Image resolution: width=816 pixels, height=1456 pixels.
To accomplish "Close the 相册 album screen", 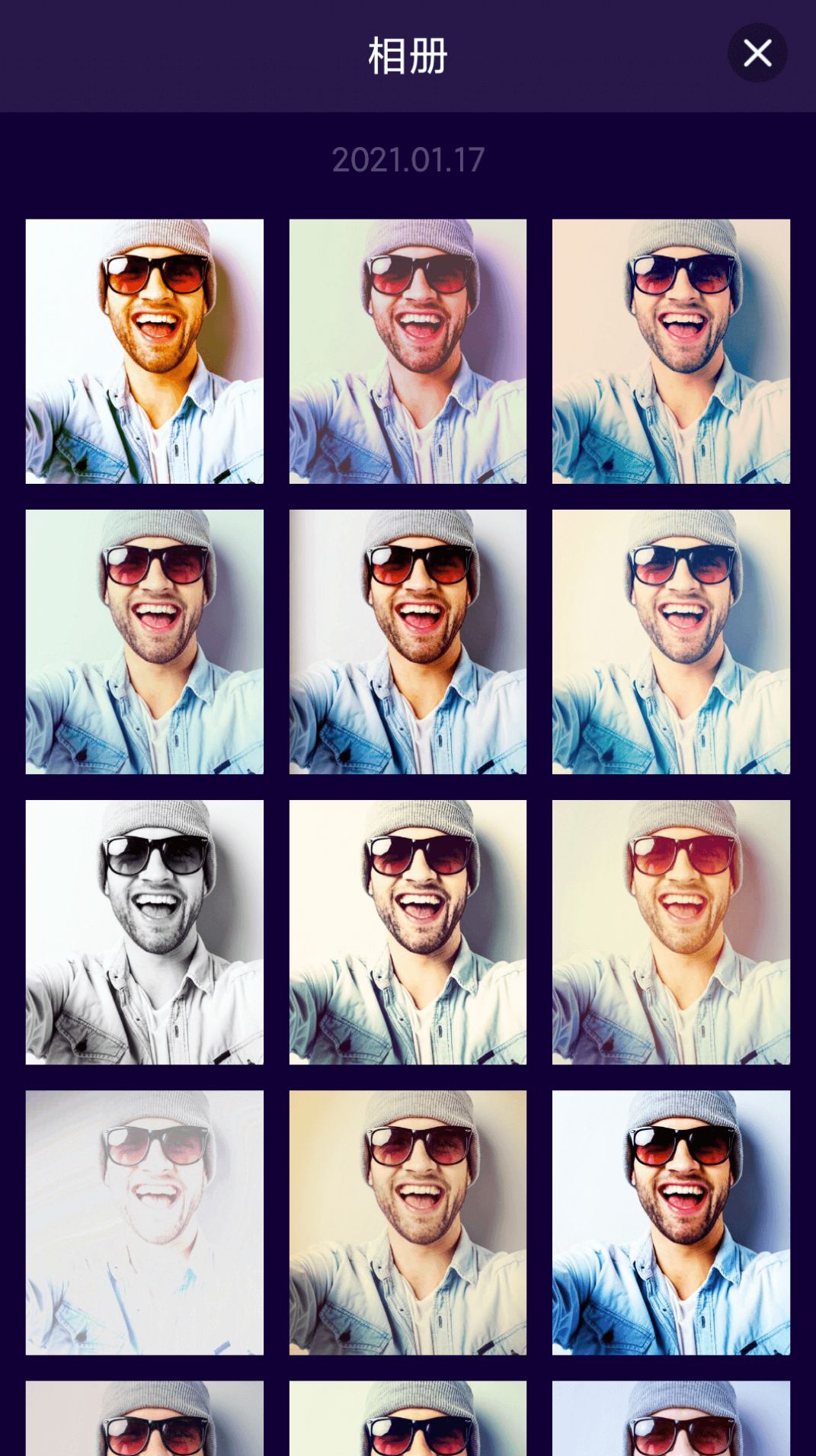I will pos(757,53).
